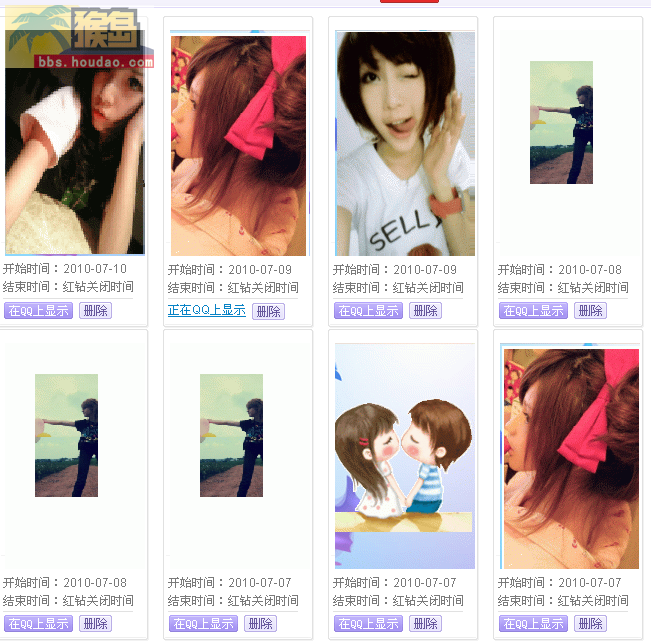Show the small outdoor photo dated 2010-07-07 on QQ
Viewport: 651px width, 642px height.
coord(203,624)
